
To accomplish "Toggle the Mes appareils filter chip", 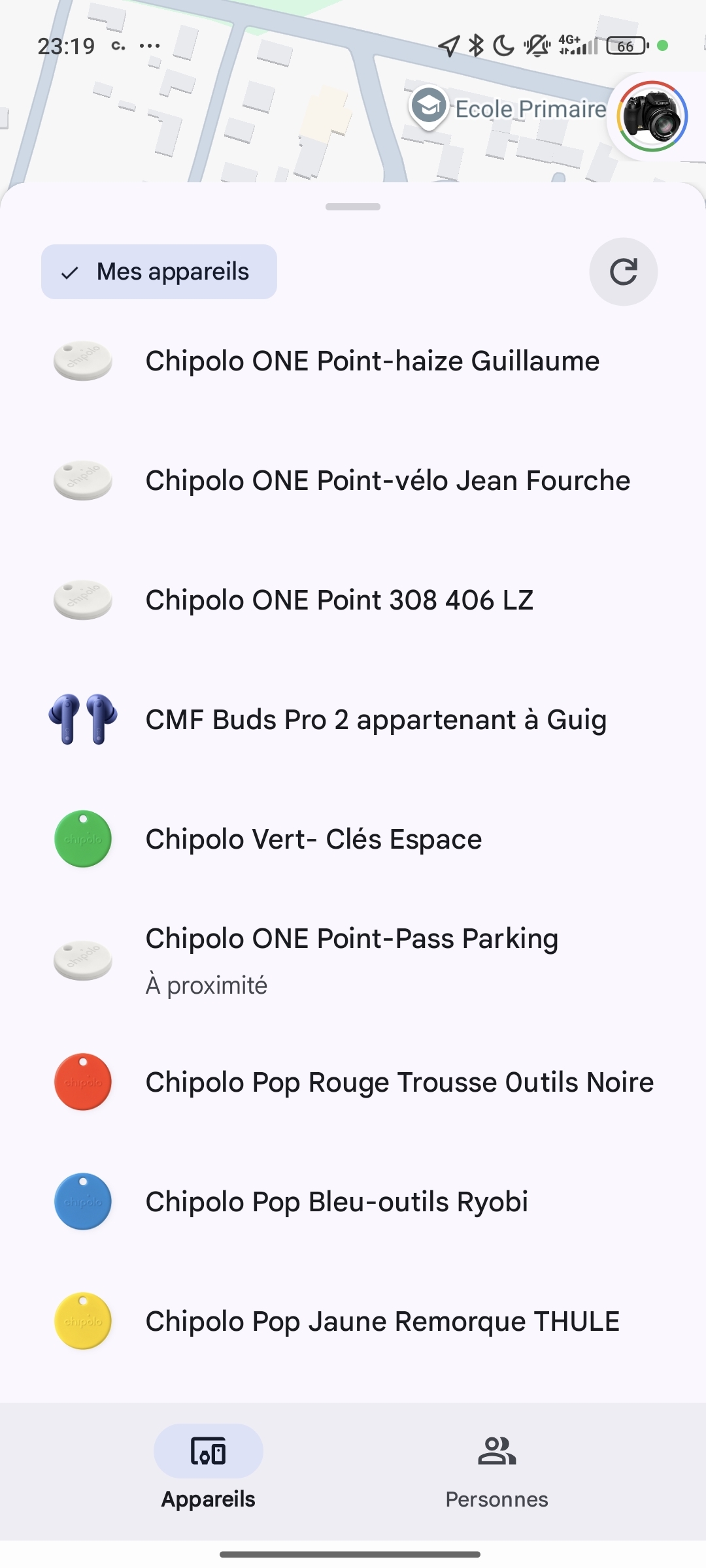I will pos(159,272).
